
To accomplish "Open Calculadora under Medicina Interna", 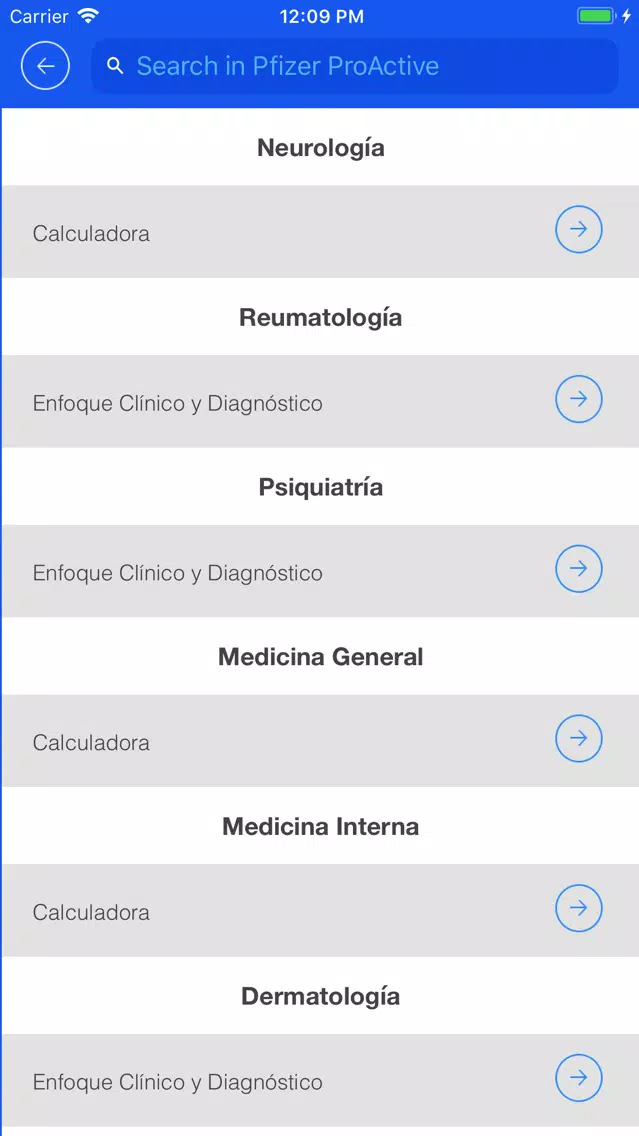I will point(320,910).
